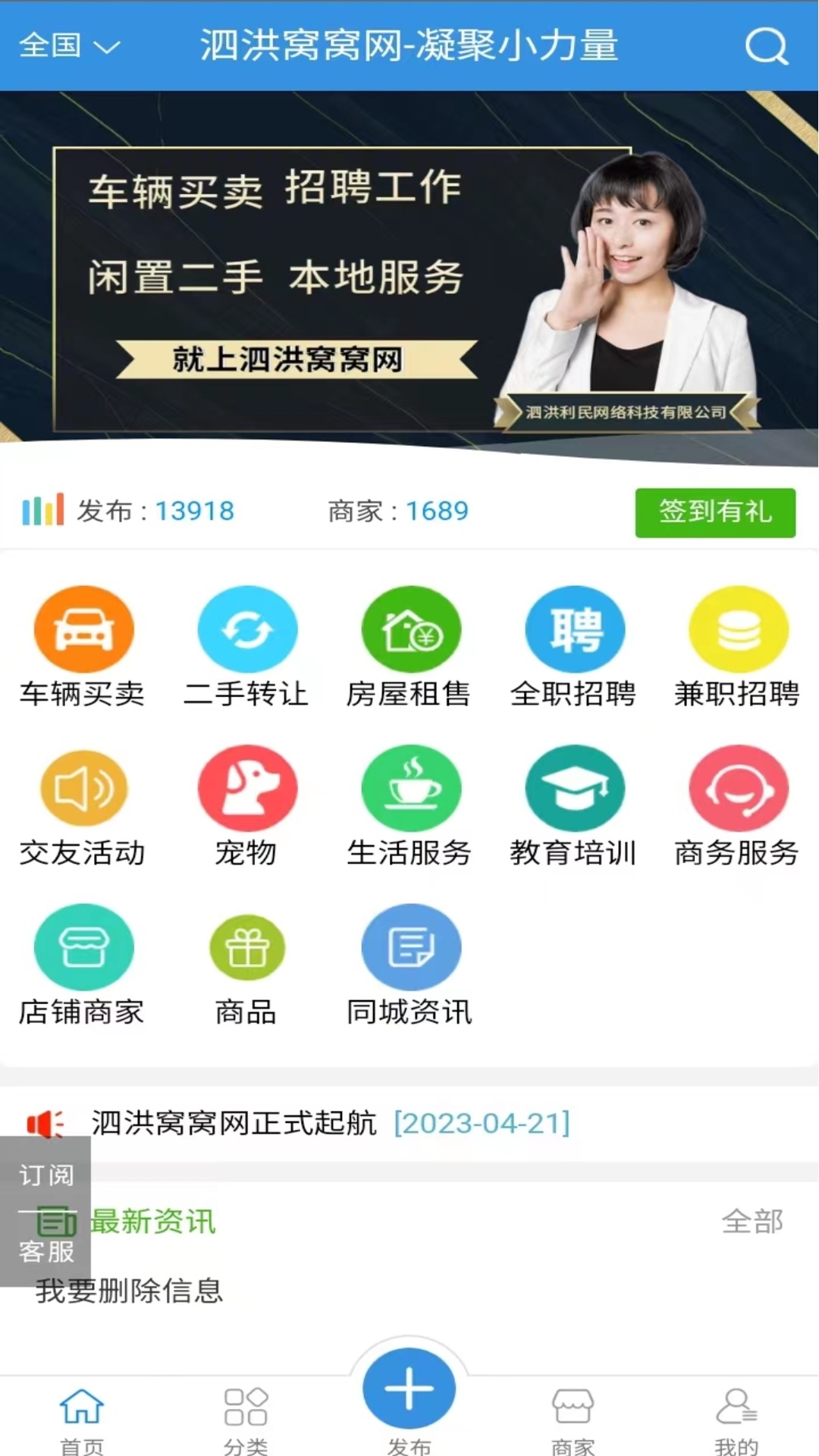Switch to the 分类 tab
819x1456 pixels.
click(246, 1420)
